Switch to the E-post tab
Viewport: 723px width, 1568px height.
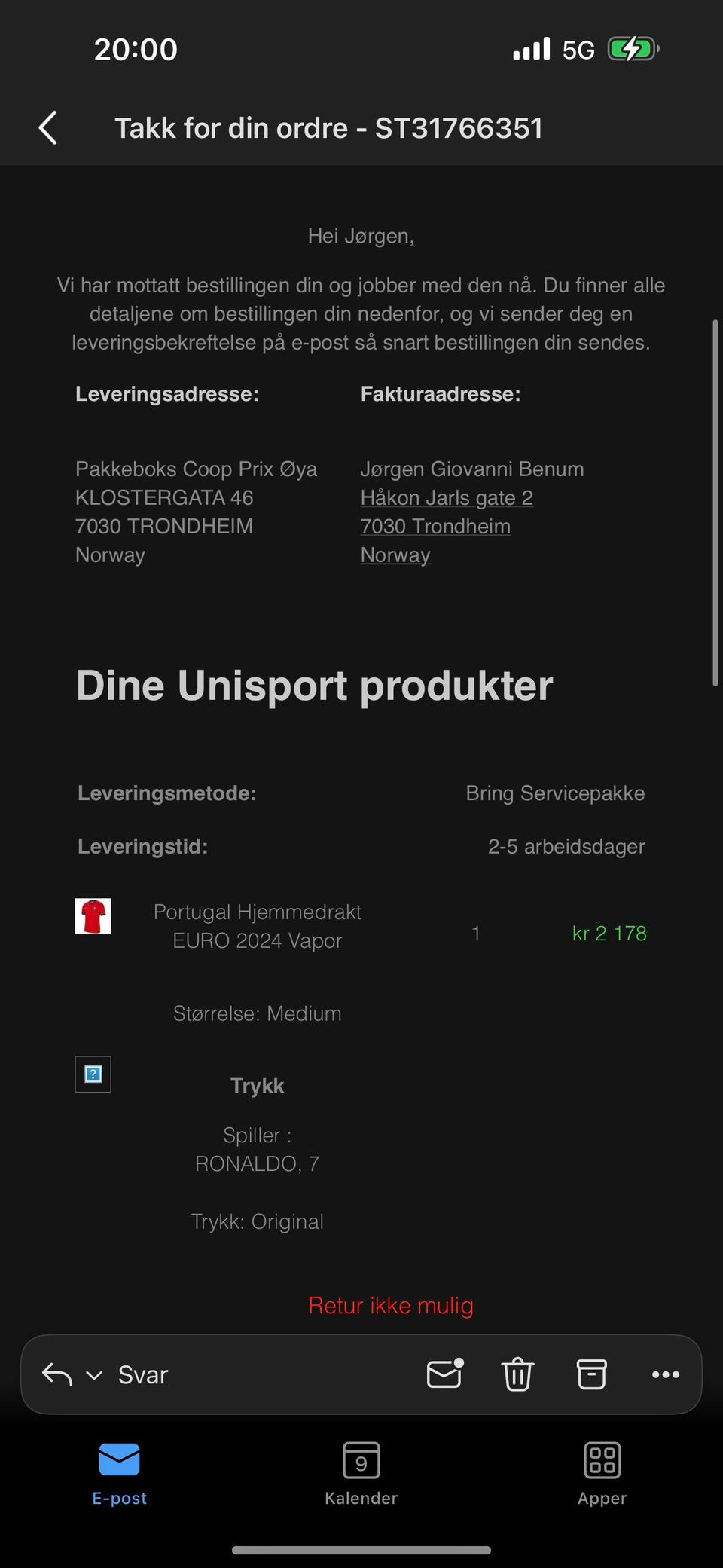(x=120, y=1474)
